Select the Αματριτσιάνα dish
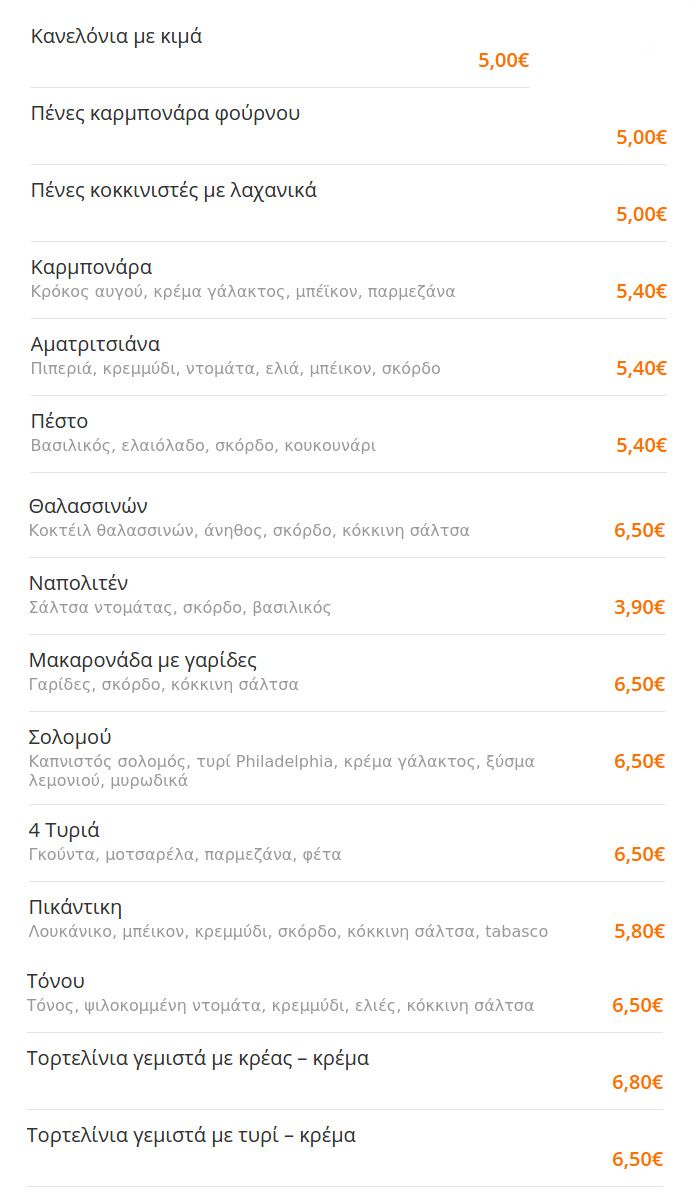 [348, 357]
